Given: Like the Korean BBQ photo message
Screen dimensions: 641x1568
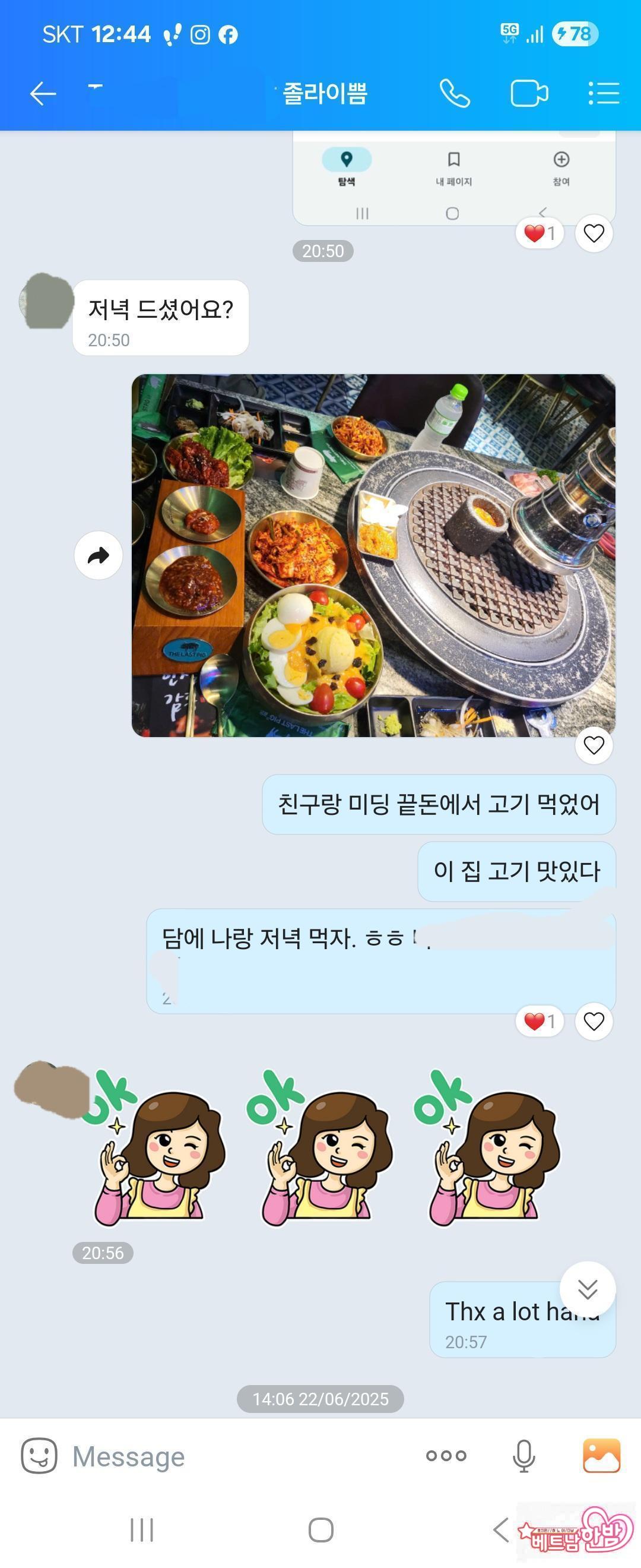Looking at the screenshot, I should point(594,745).
